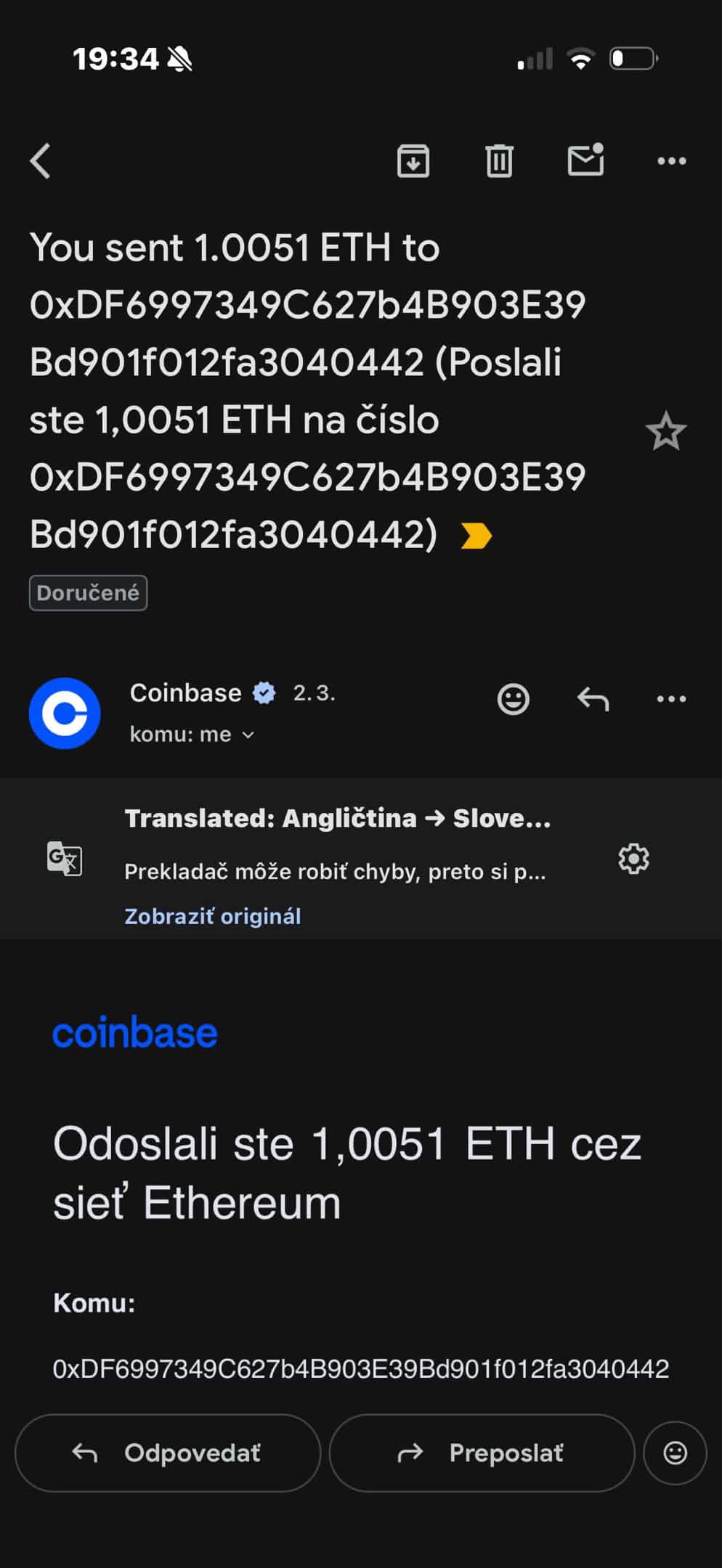Open the top toolbar overflow menu
Image resolution: width=722 pixels, height=1568 pixels.
tap(671, 160)
